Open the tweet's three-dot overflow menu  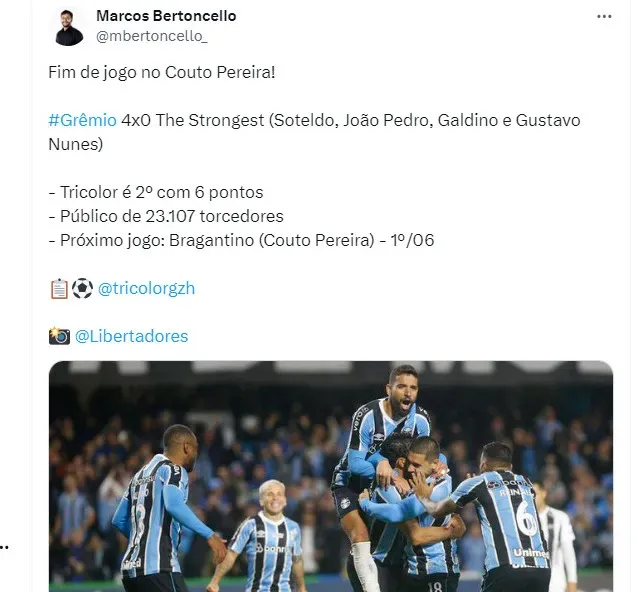tap(604, 17)
